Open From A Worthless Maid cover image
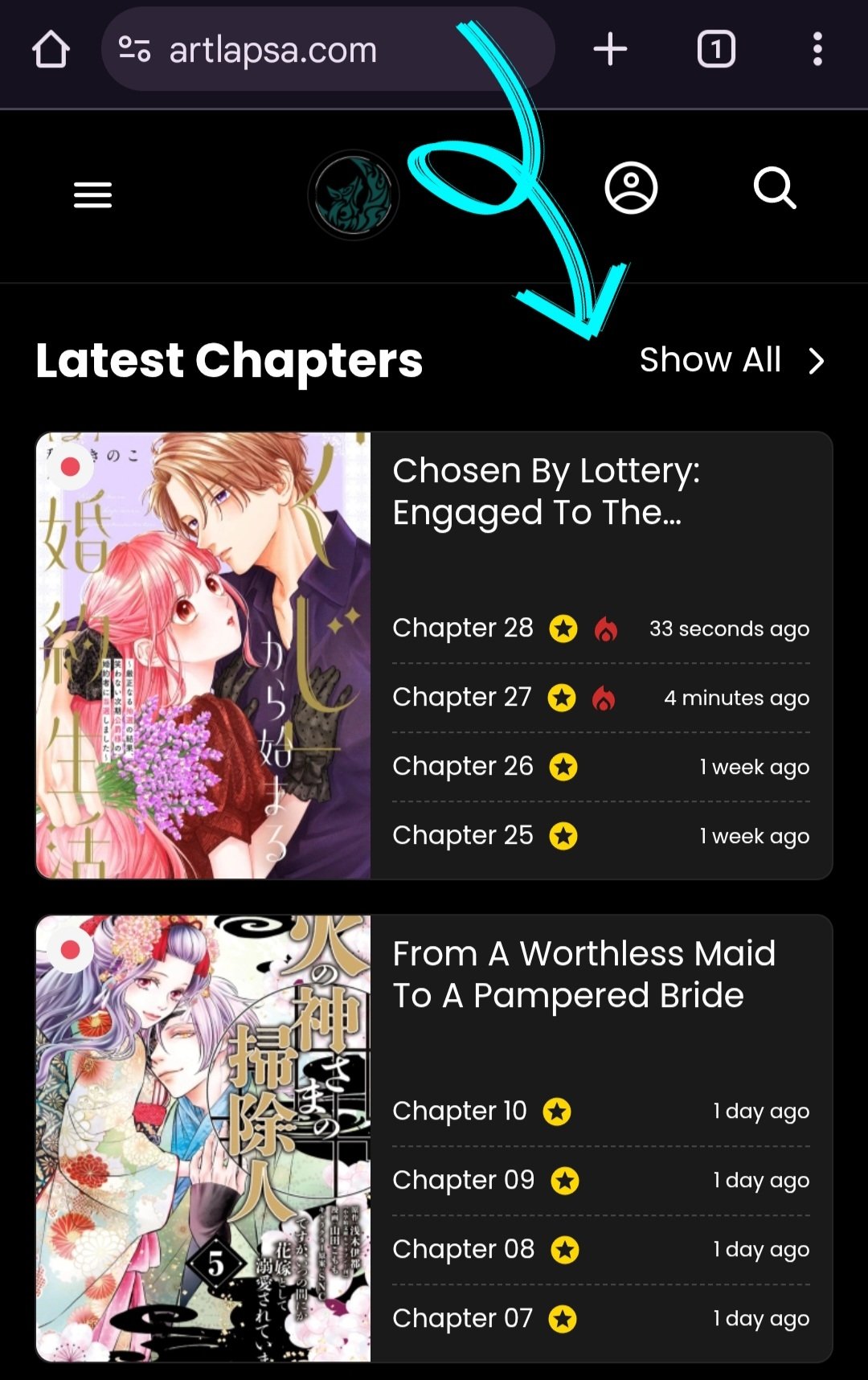The image size is (868, 1380). click(203, 1138)
